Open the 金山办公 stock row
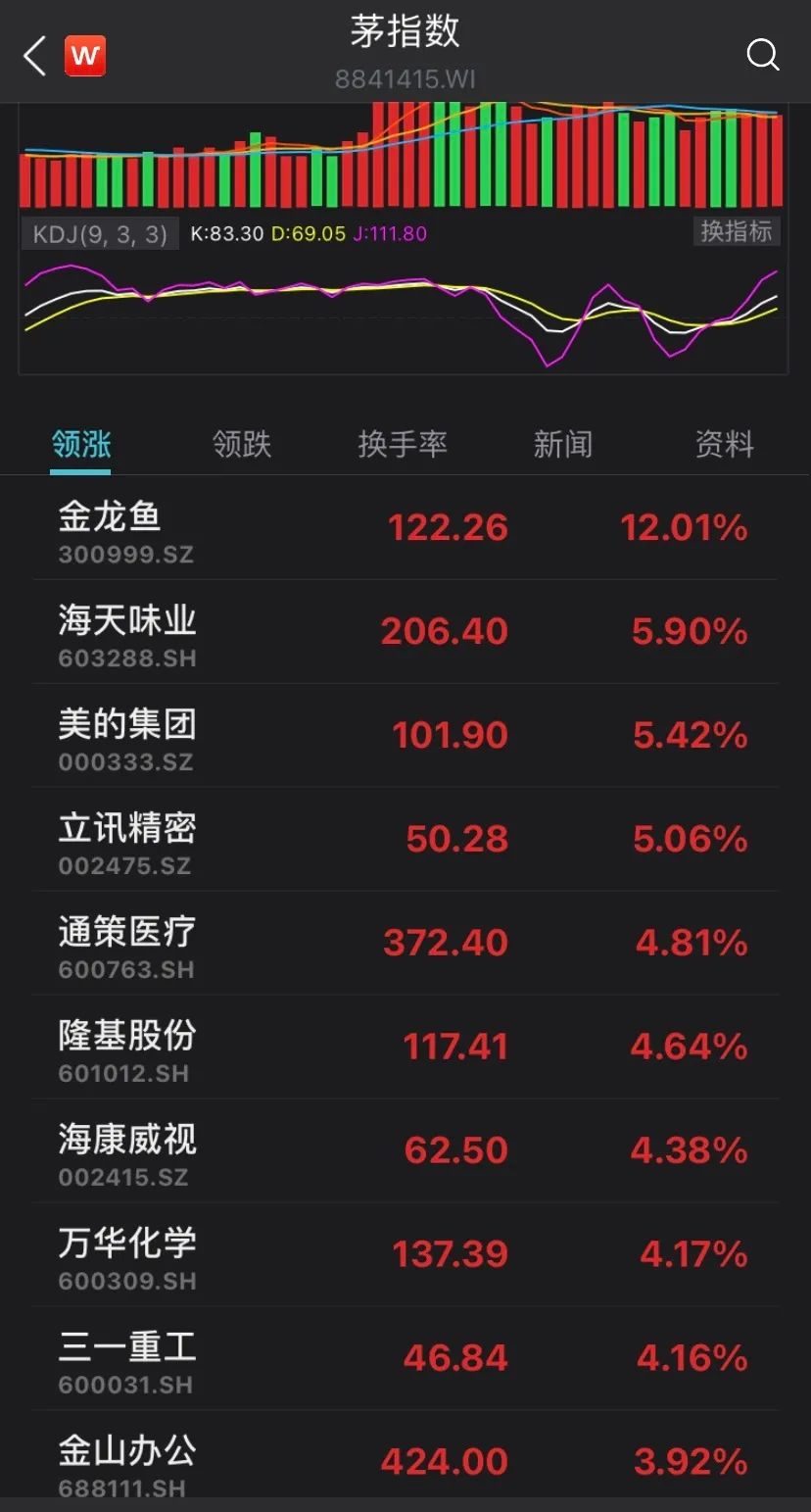 (405, 1456)
